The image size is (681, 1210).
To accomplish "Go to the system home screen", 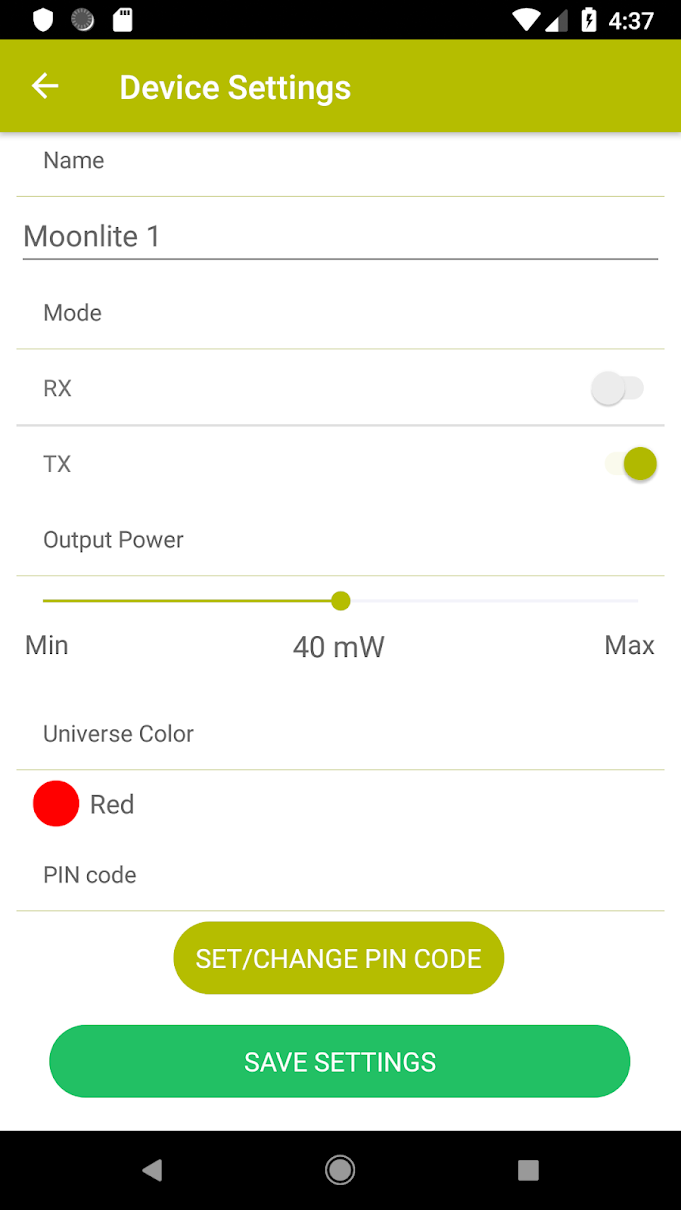I will click(x=340, y=1169).
